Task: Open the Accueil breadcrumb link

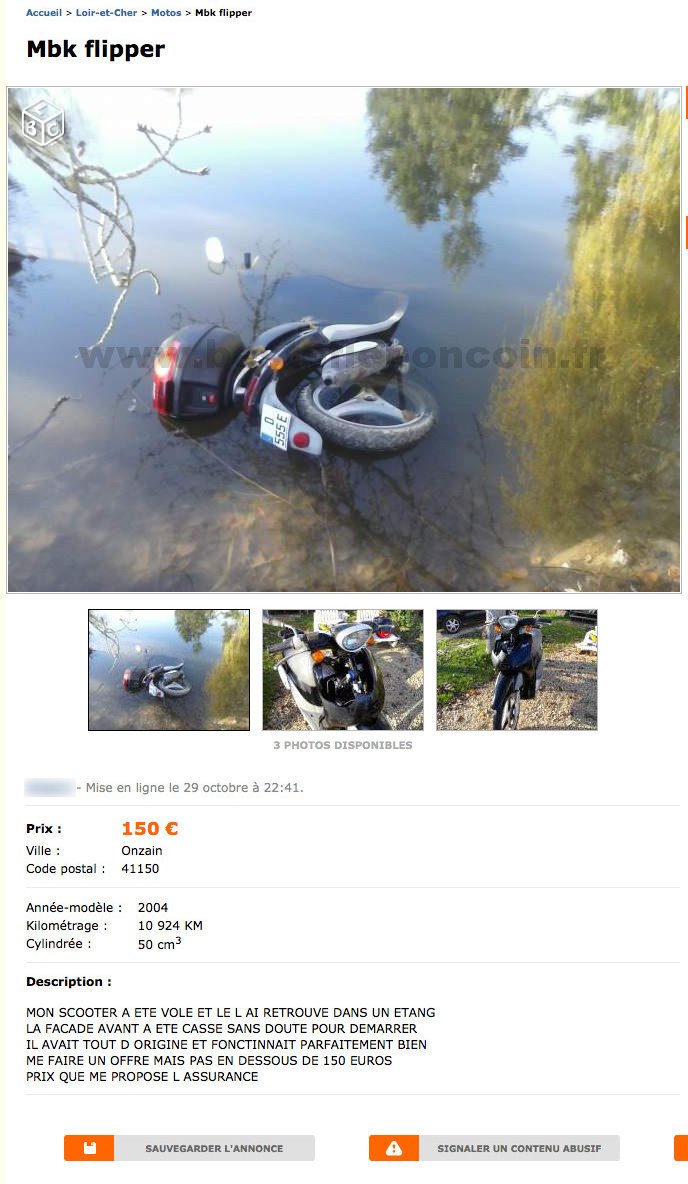Action: pos(43,13)
